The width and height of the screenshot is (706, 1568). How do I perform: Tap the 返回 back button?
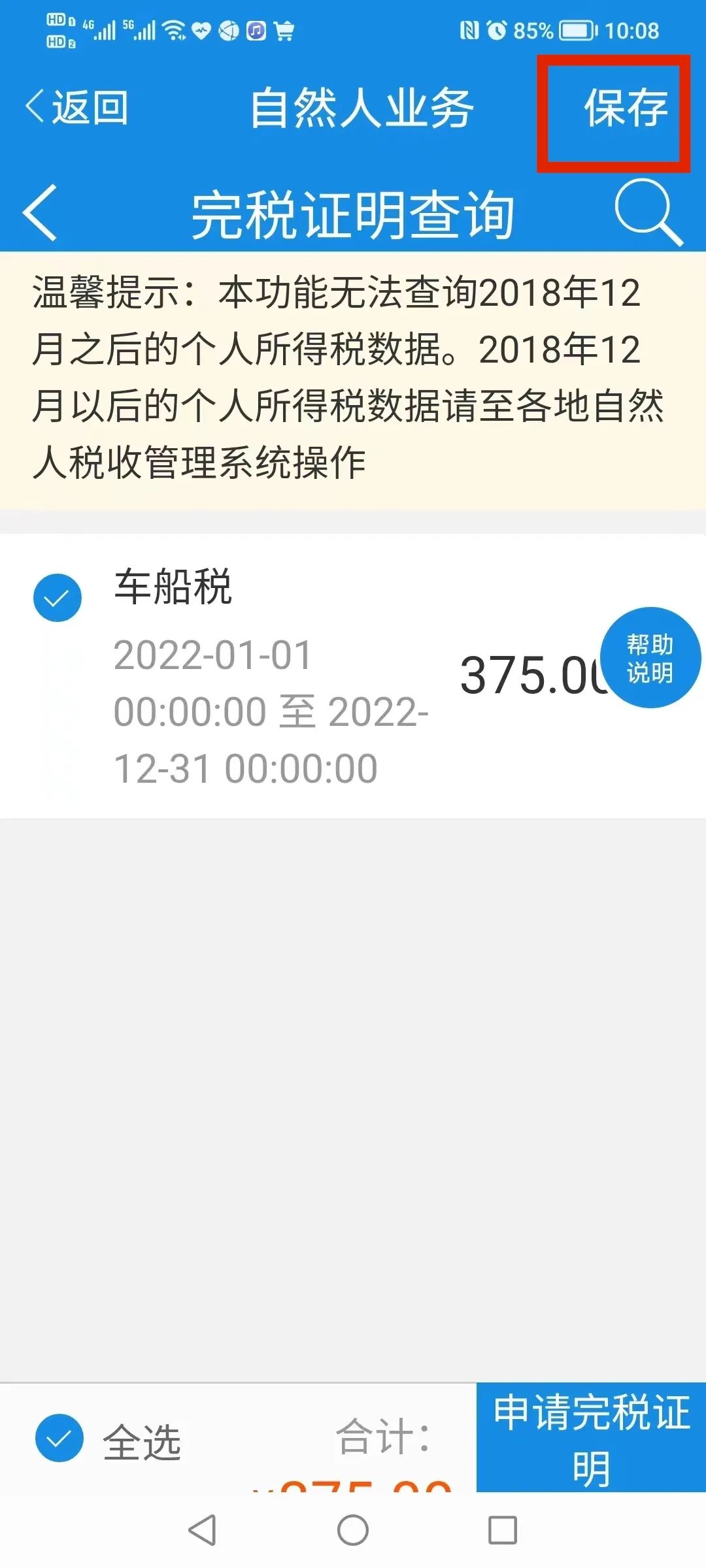coord(76,107)
